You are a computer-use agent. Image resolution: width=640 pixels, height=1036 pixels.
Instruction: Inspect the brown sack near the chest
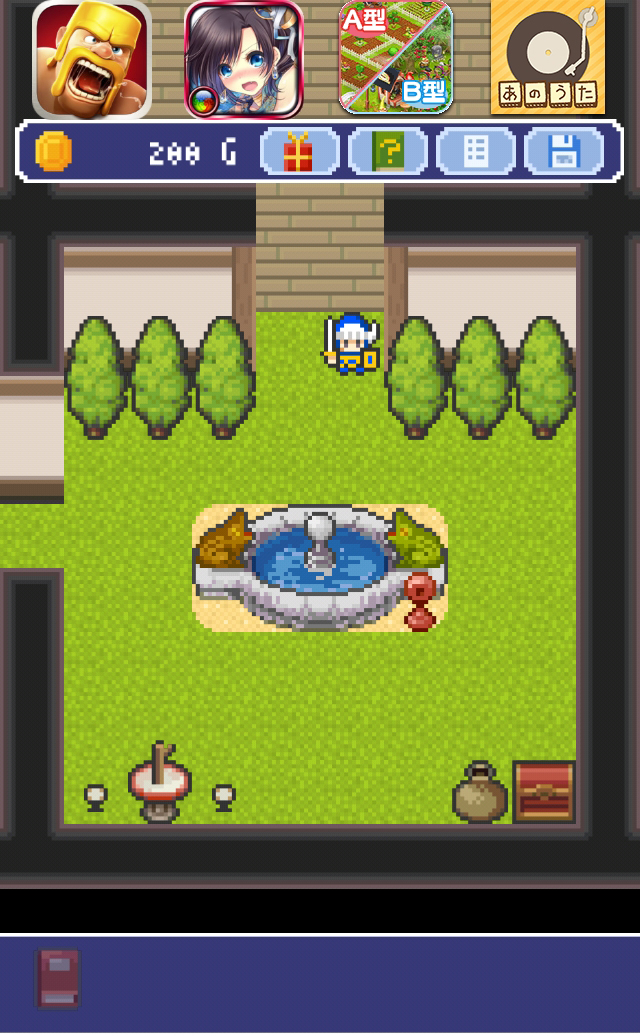pos(480,792)
